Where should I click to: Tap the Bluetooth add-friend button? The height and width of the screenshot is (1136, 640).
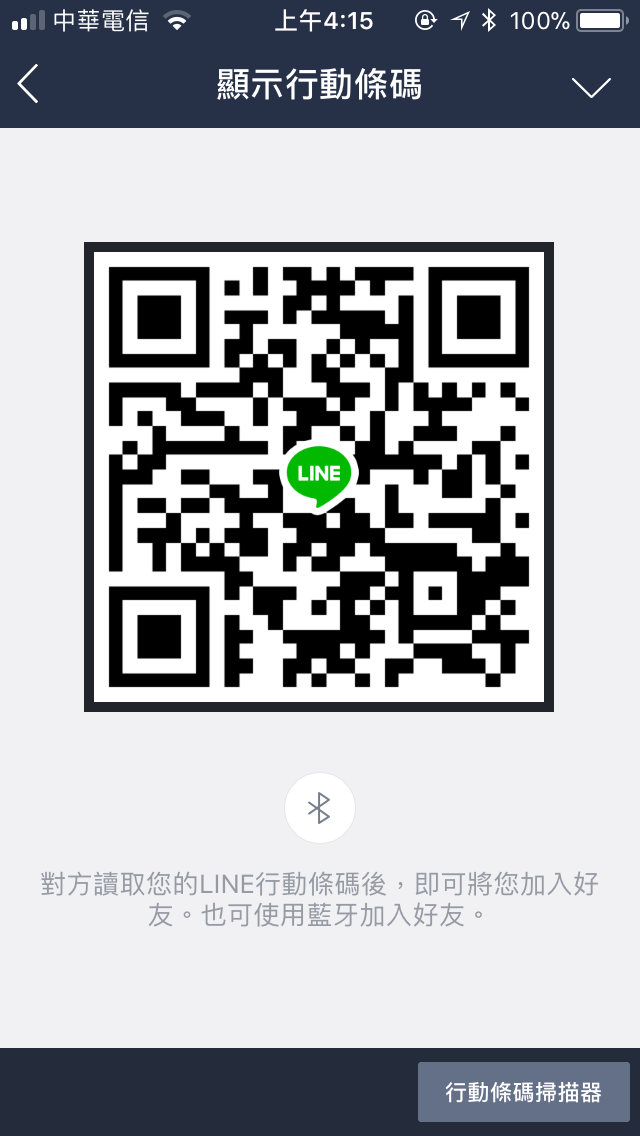(319, 808)
